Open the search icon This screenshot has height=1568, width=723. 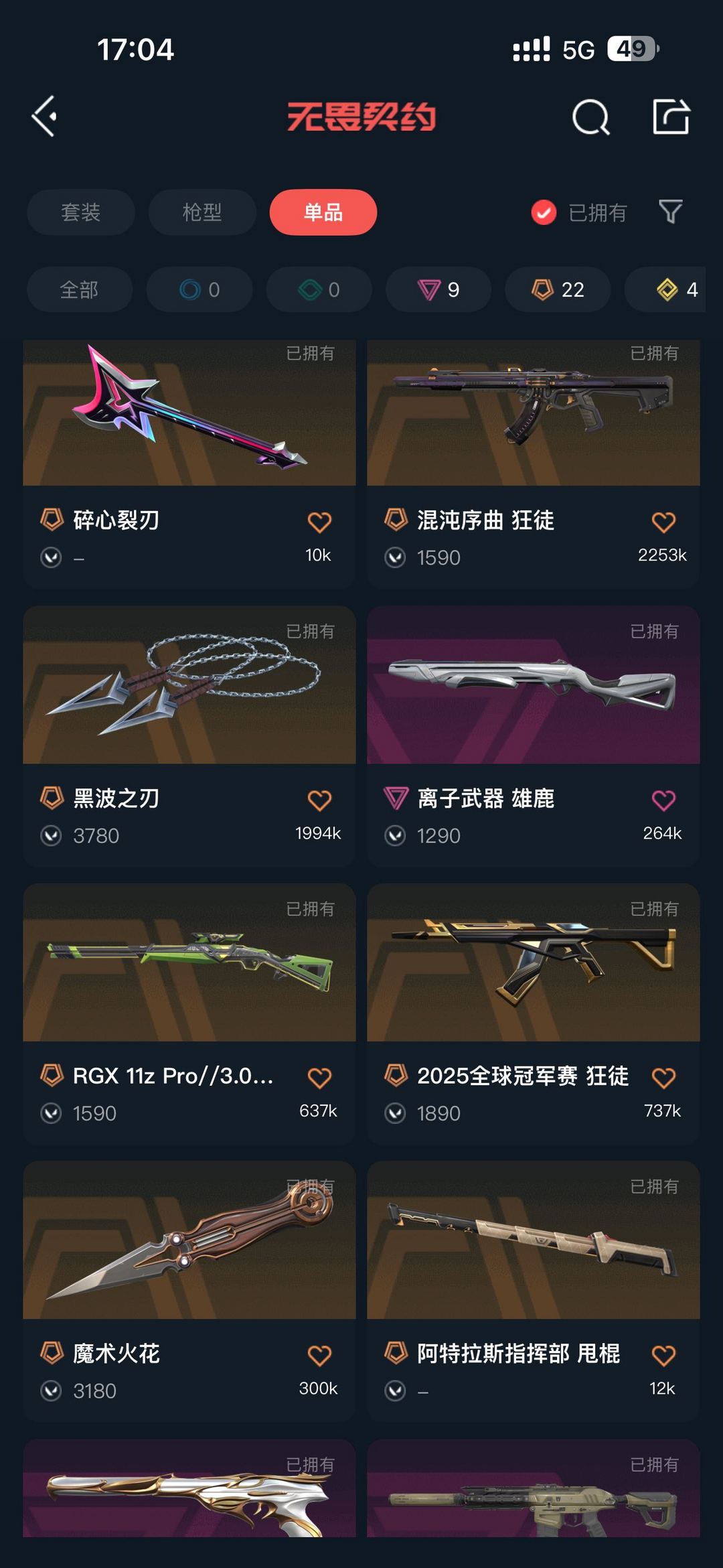(x=591, y=117)
